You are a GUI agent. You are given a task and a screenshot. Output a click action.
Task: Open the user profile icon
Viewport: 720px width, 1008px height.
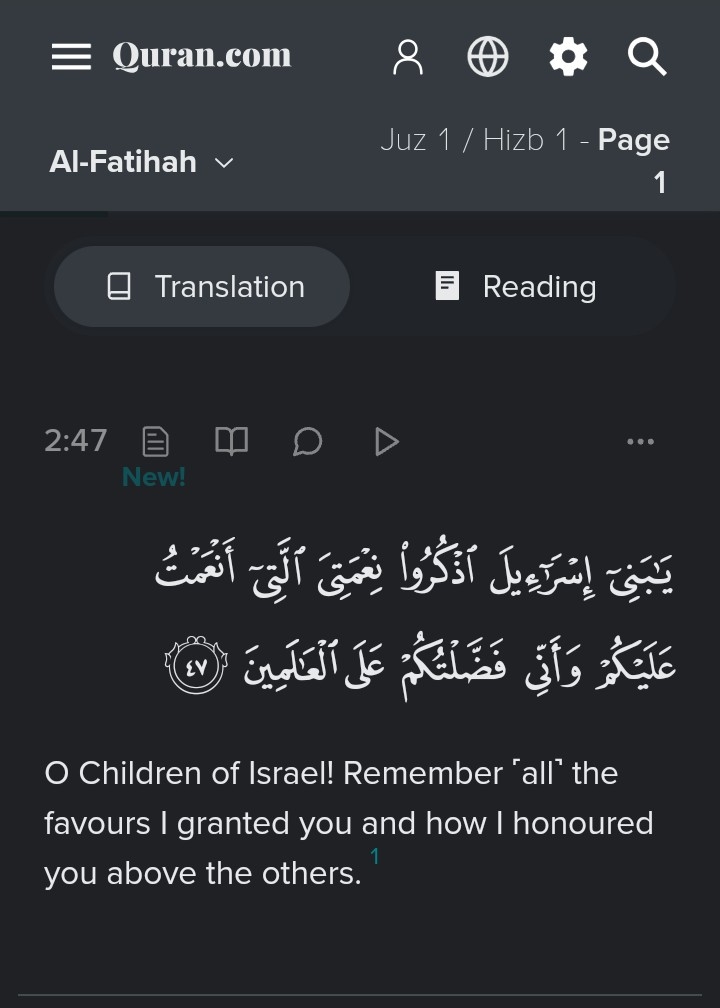coord(408,57)
